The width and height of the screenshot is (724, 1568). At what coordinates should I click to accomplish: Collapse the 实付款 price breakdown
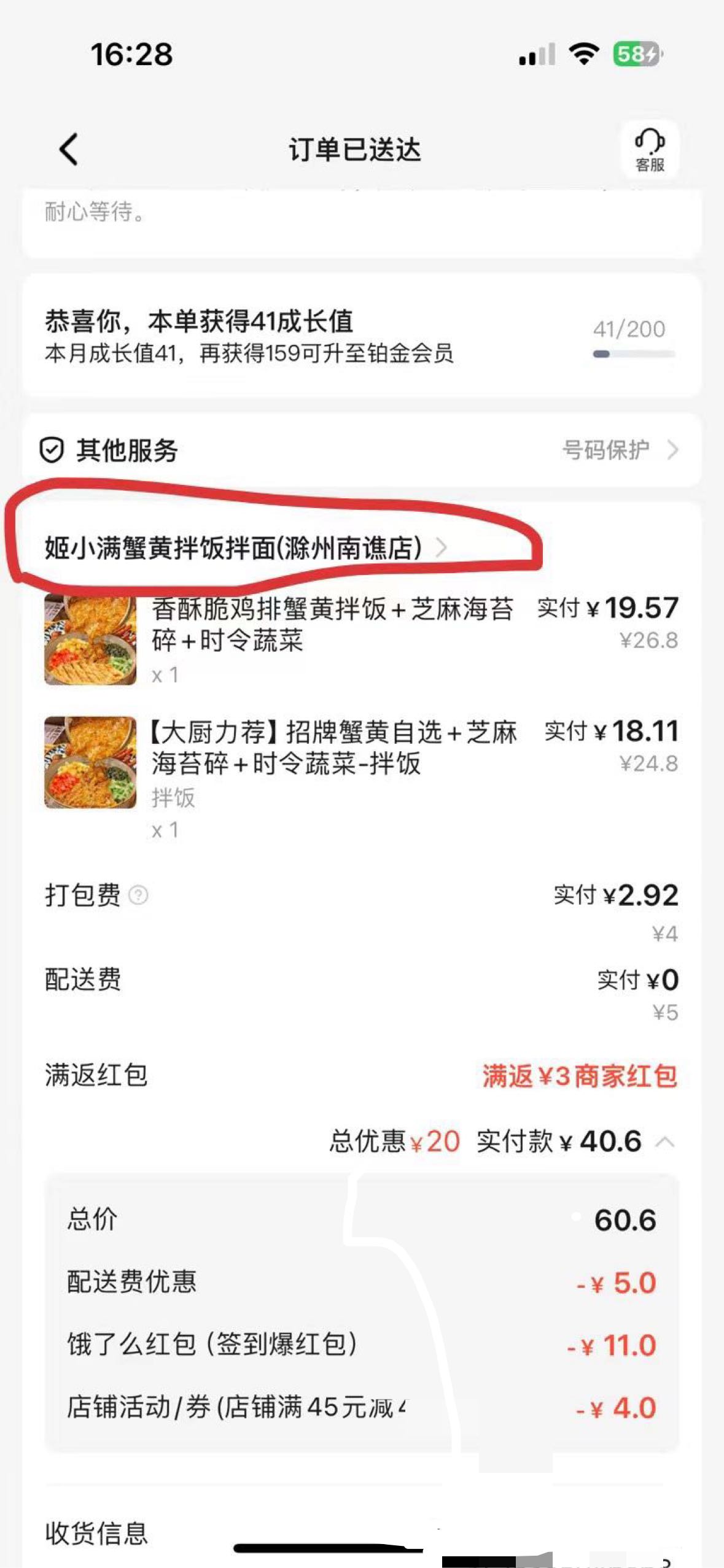click(665, 1142)
